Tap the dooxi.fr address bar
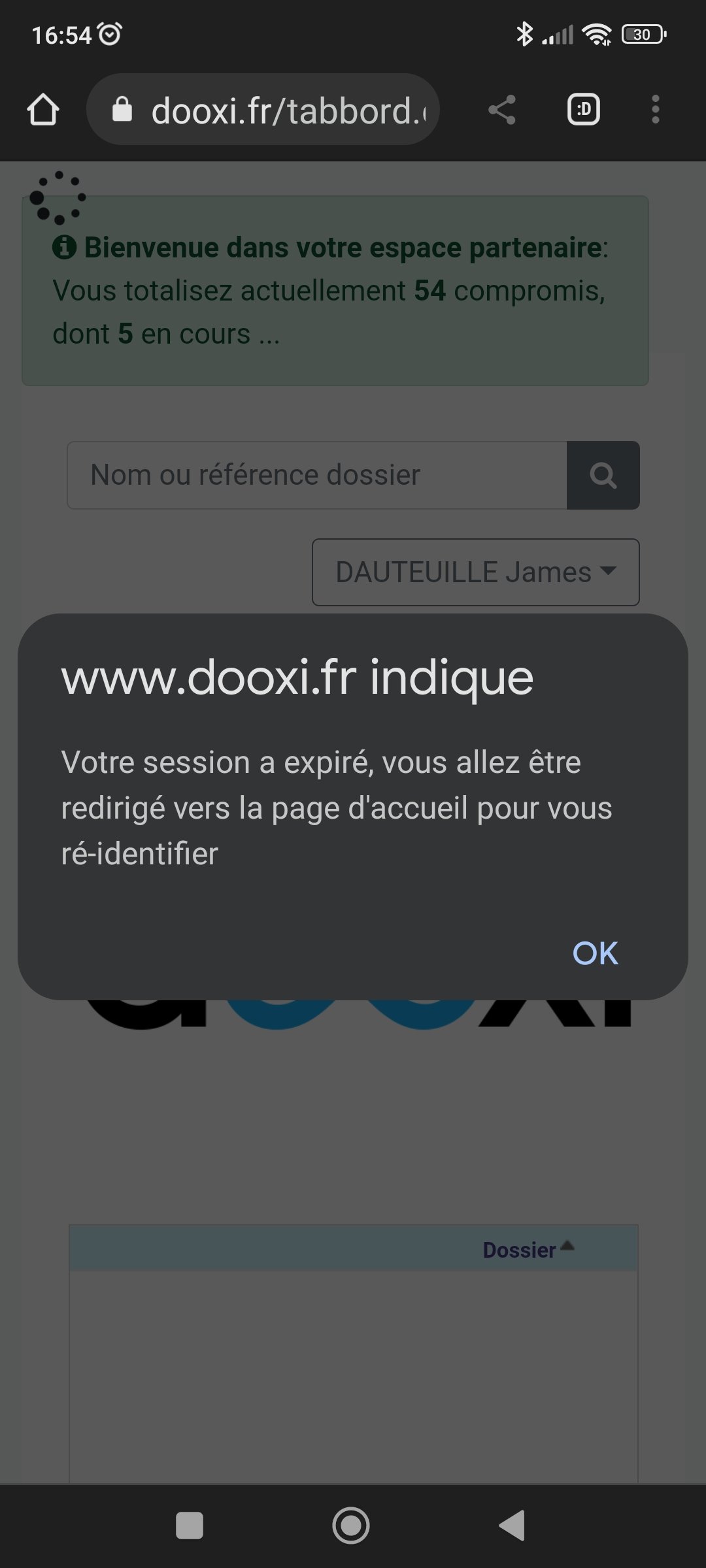 tap(263, 109)
